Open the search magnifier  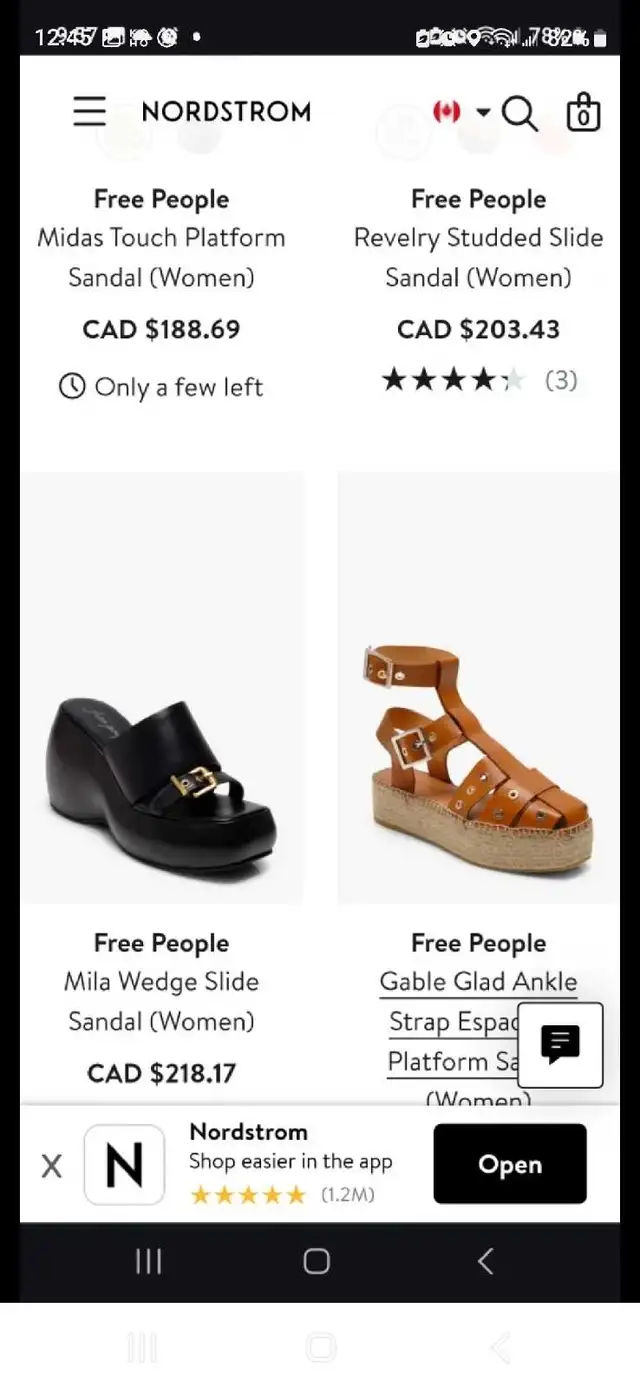[520, 113]
